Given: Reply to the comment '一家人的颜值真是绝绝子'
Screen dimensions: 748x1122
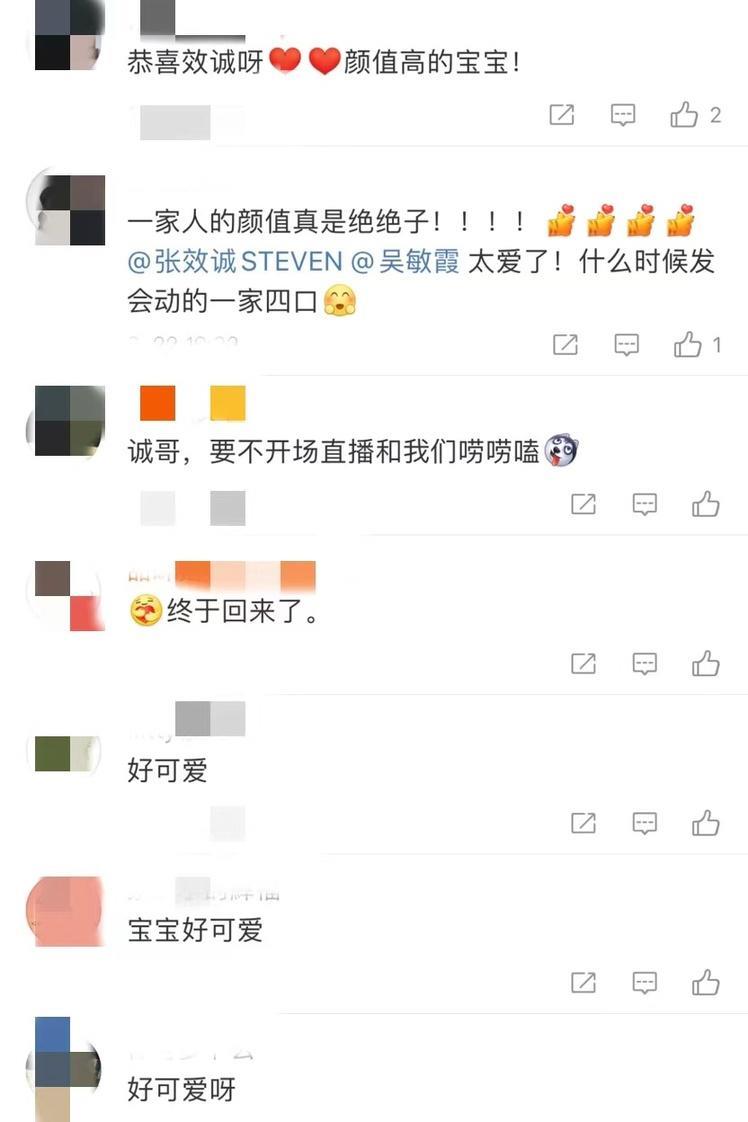Looking at the screenshot, I should click(626, 345).
